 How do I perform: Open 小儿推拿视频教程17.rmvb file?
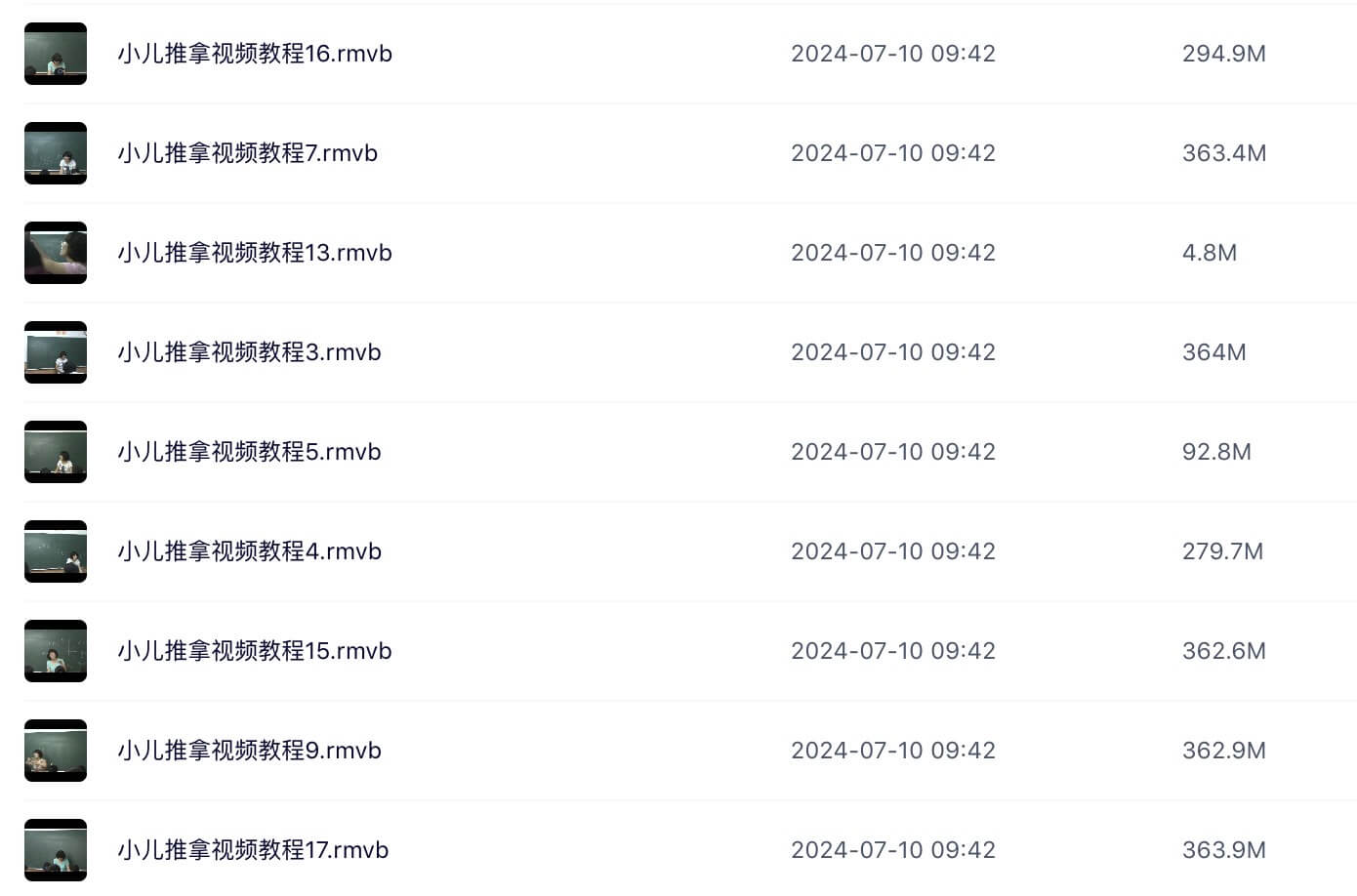[x=253, y=850]
